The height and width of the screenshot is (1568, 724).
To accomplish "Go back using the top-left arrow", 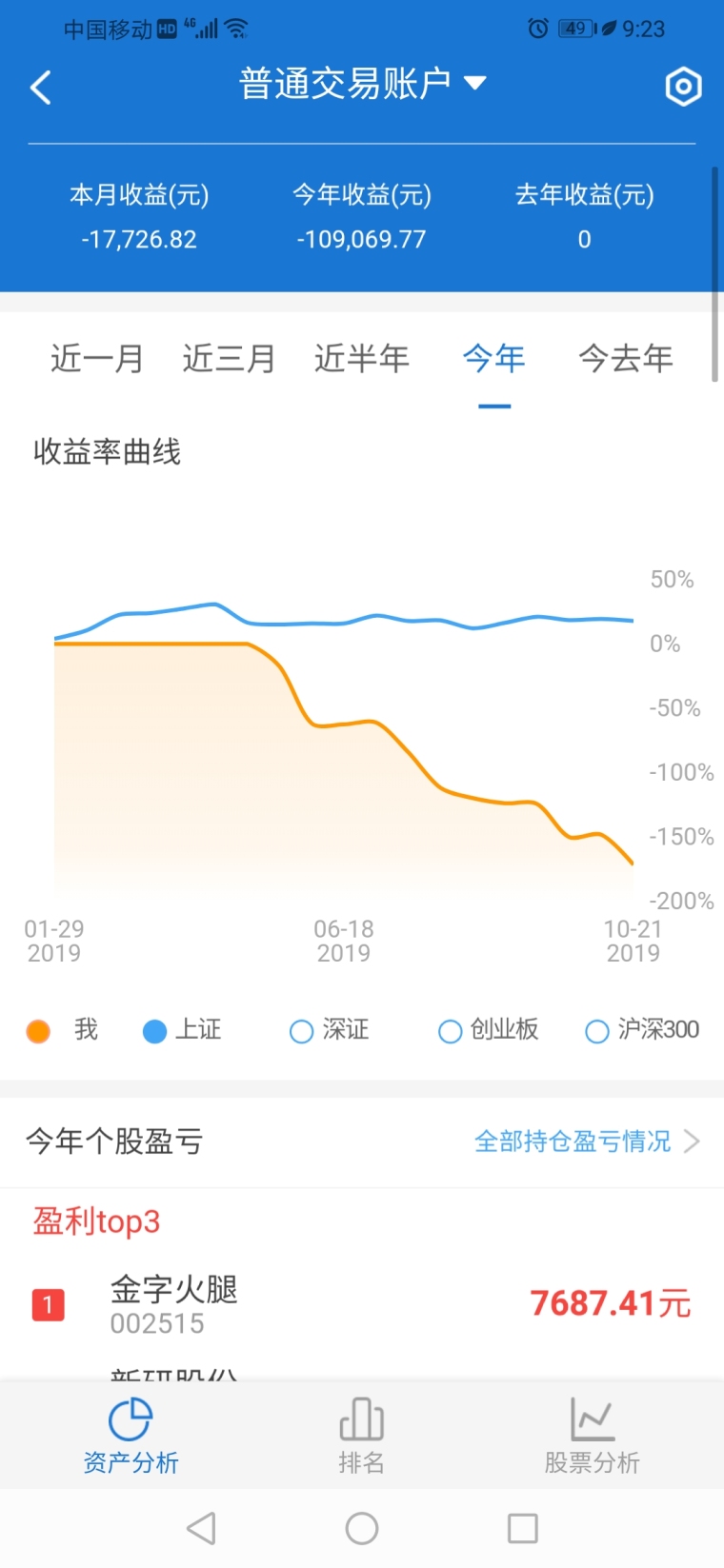I will coord(40,88).
